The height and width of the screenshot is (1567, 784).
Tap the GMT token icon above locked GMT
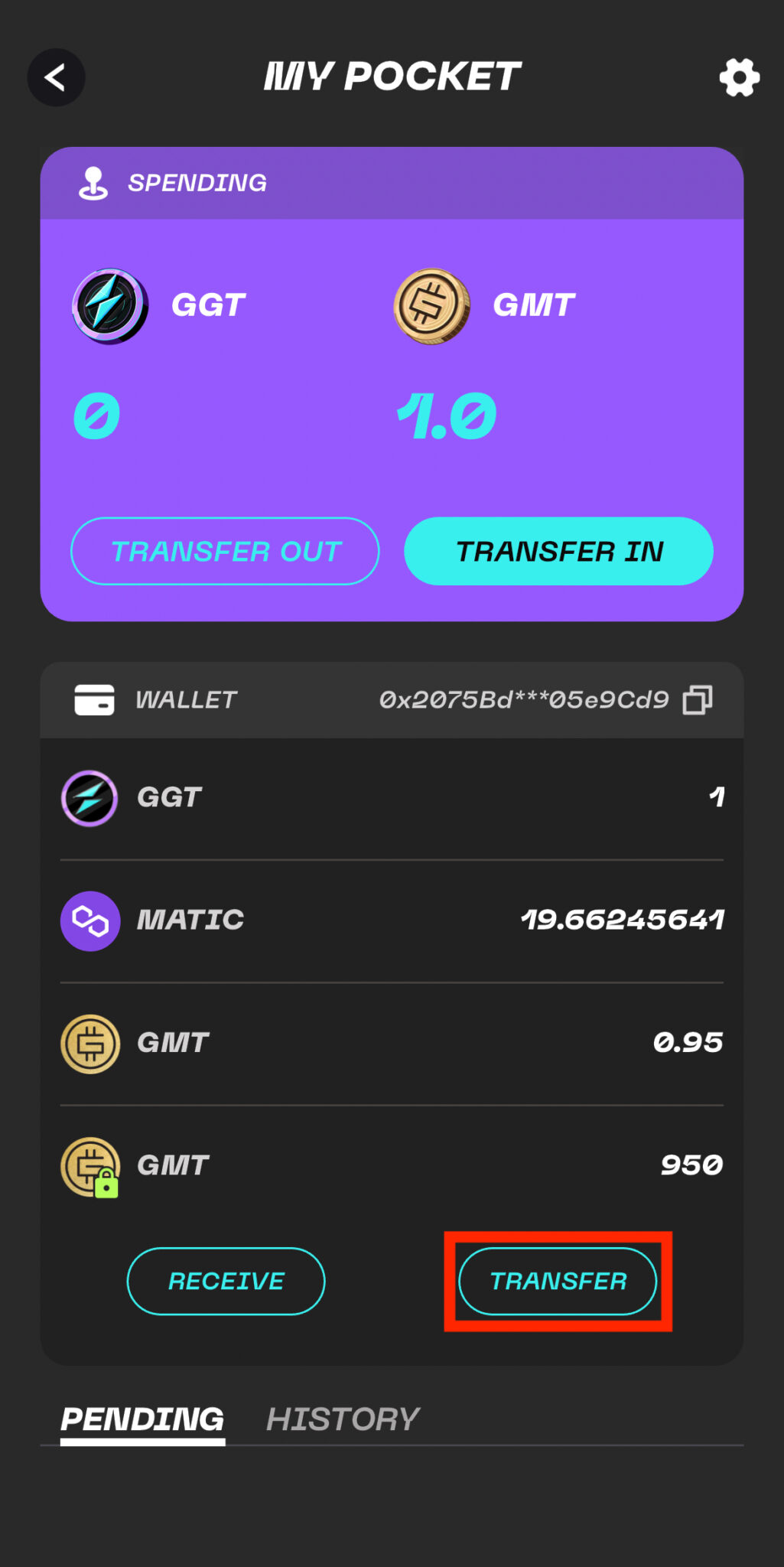(89, 1042)
